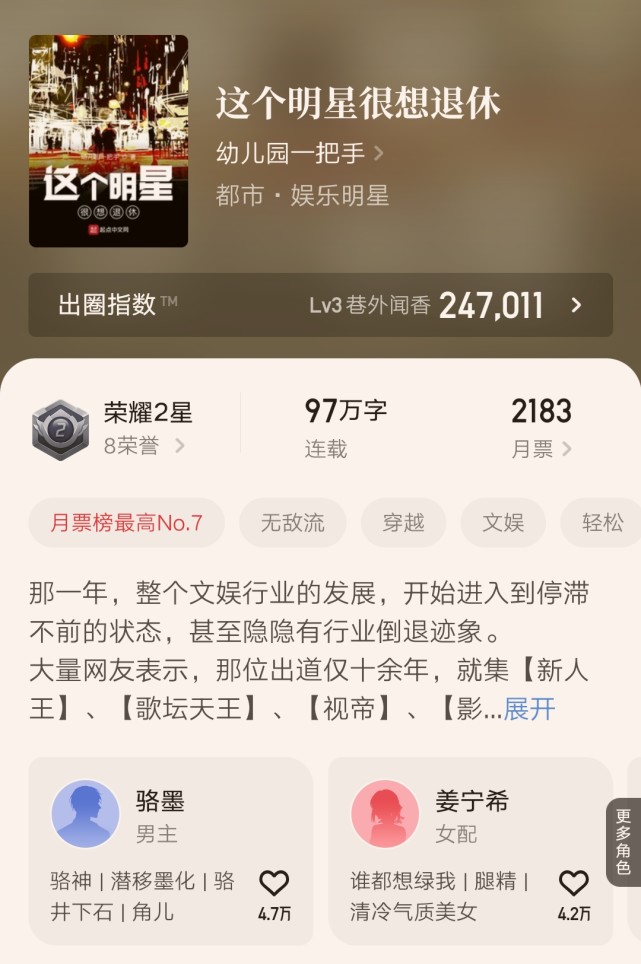Open author 幼儿园一把手's page
The image size is (641, 964).
tap(299, 153)
